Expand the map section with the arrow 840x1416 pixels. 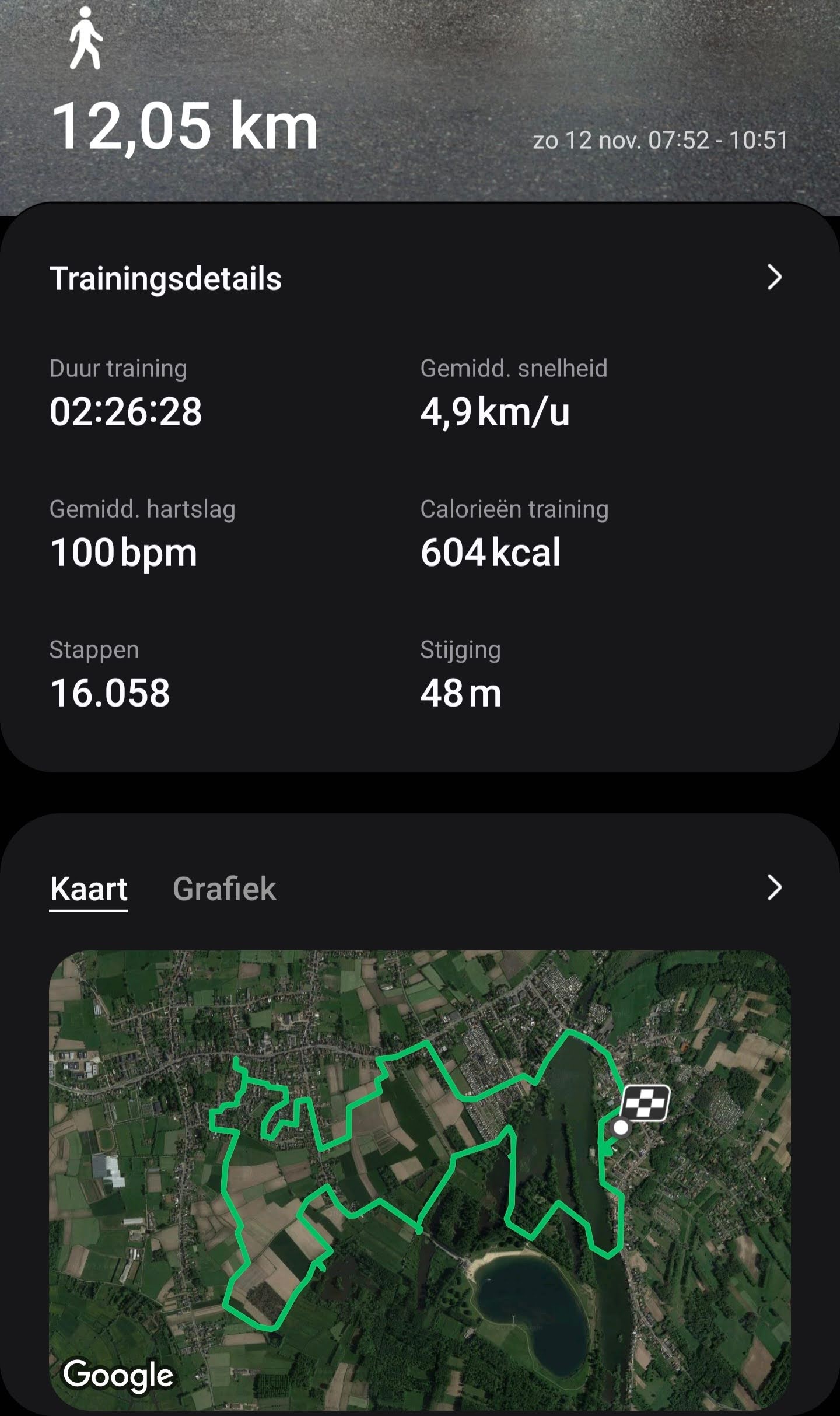pos(774,887)
